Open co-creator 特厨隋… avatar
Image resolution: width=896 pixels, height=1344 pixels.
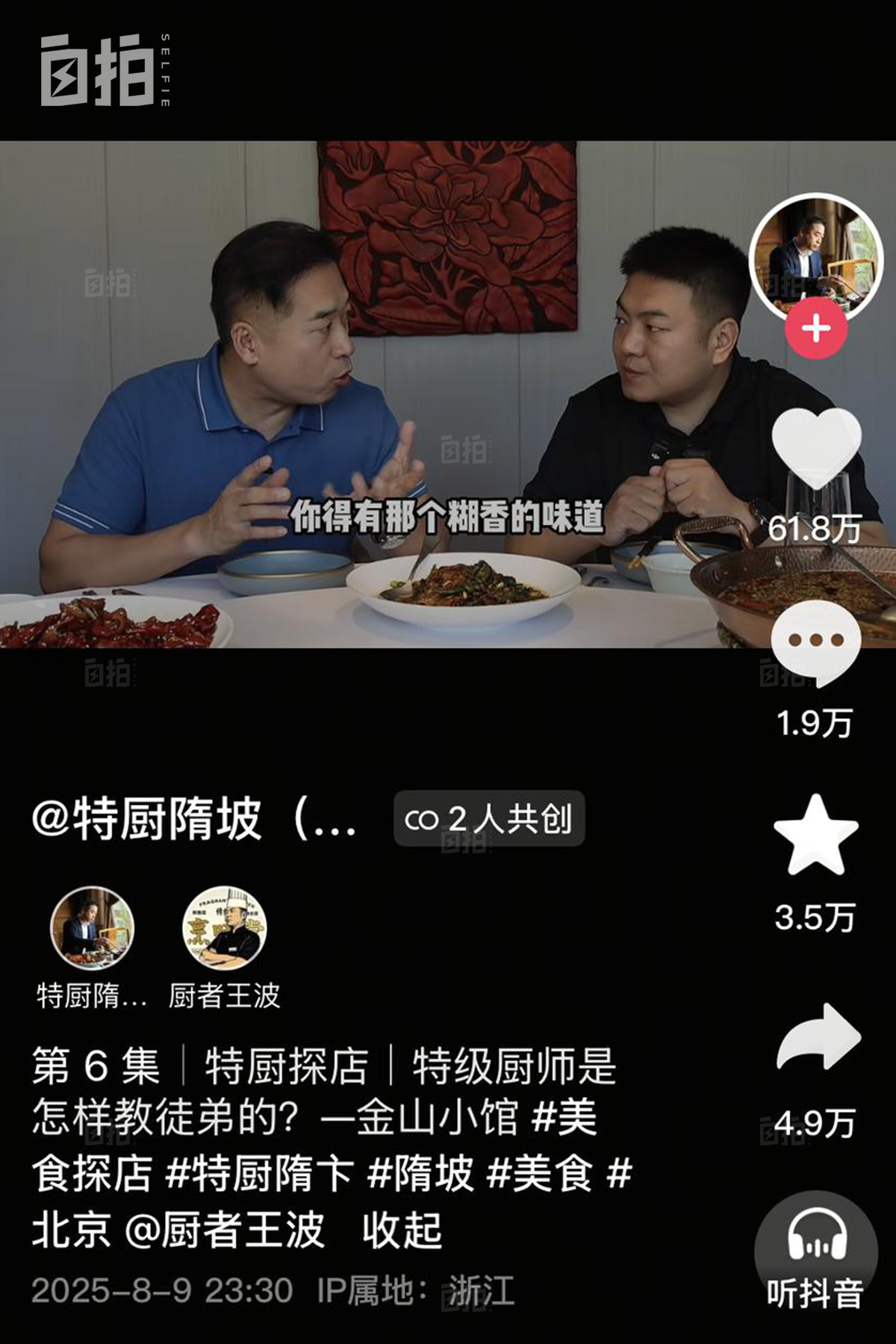pos(92,928)
